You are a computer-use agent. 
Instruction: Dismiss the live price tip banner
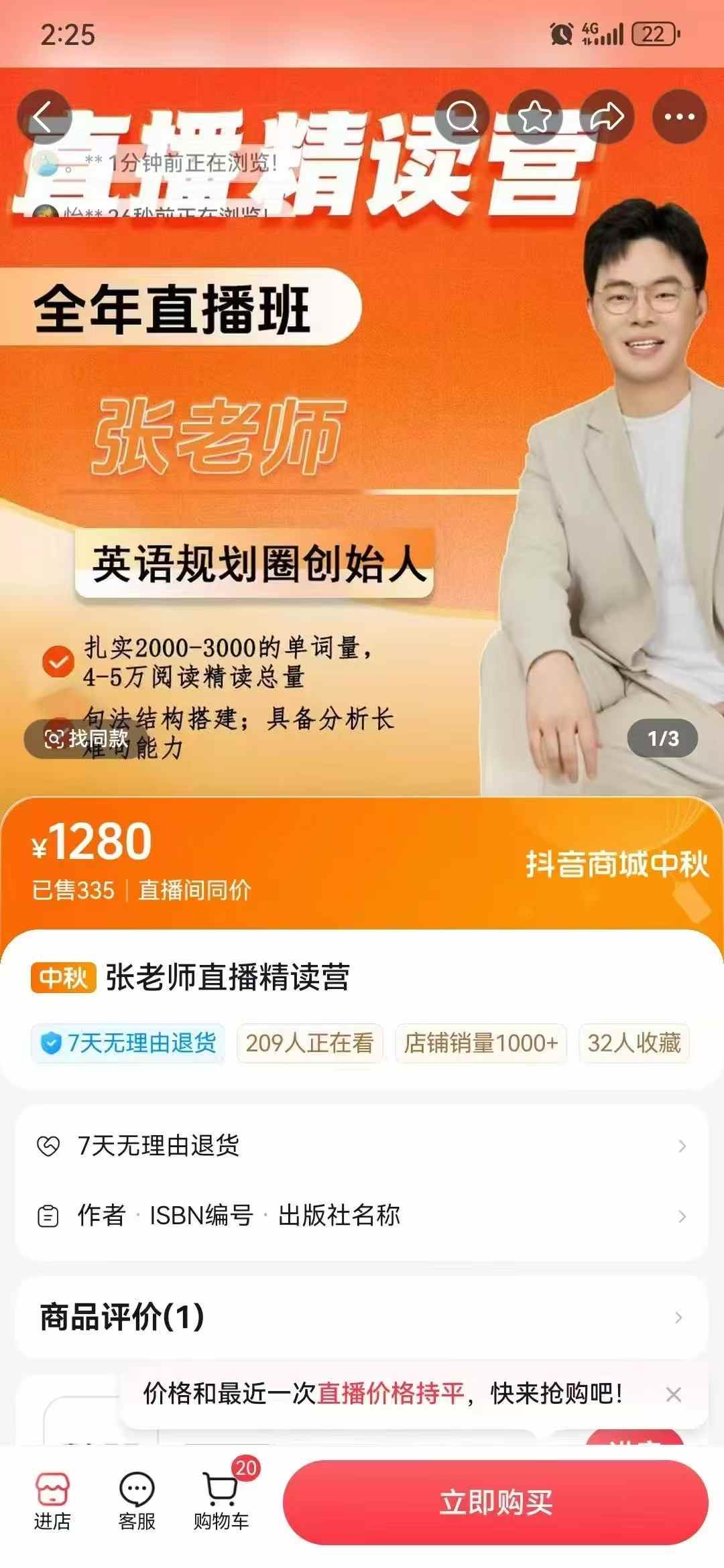pos(673,1394)
